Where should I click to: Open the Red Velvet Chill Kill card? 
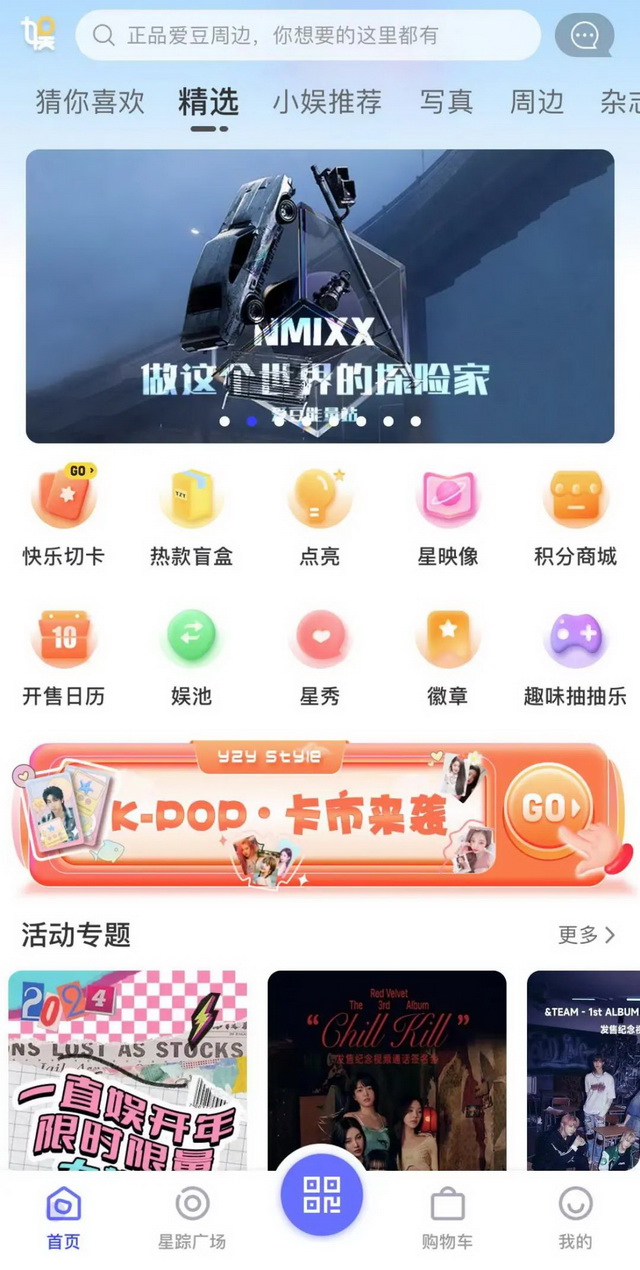(x=387, y=1070)
